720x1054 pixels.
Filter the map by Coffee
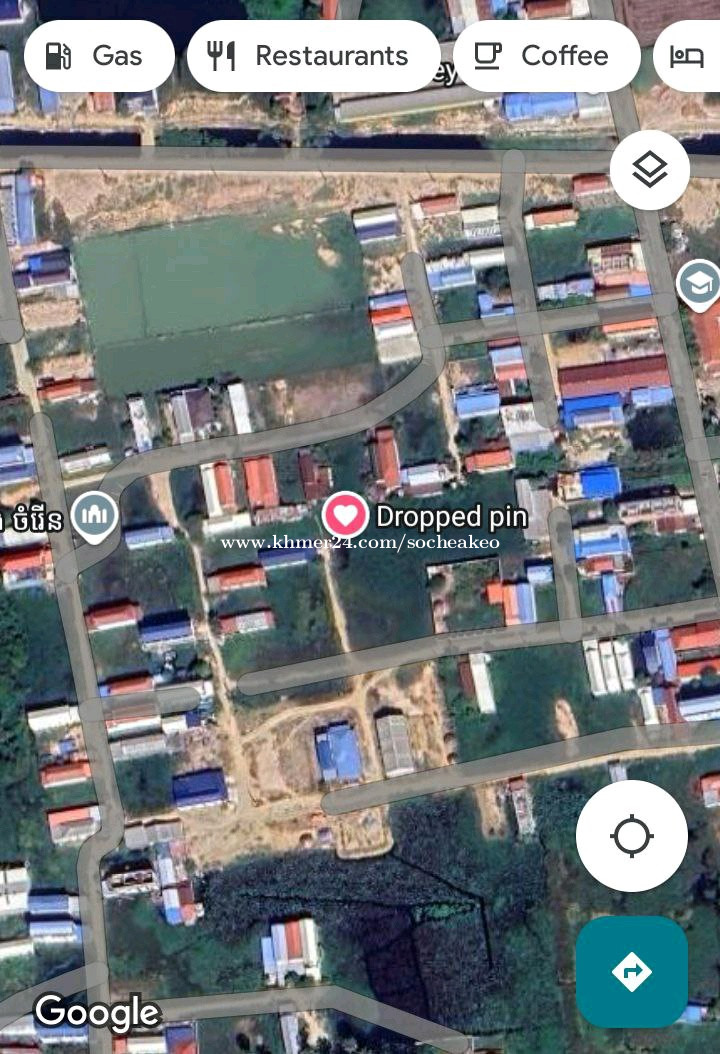[x=546, y=56]
